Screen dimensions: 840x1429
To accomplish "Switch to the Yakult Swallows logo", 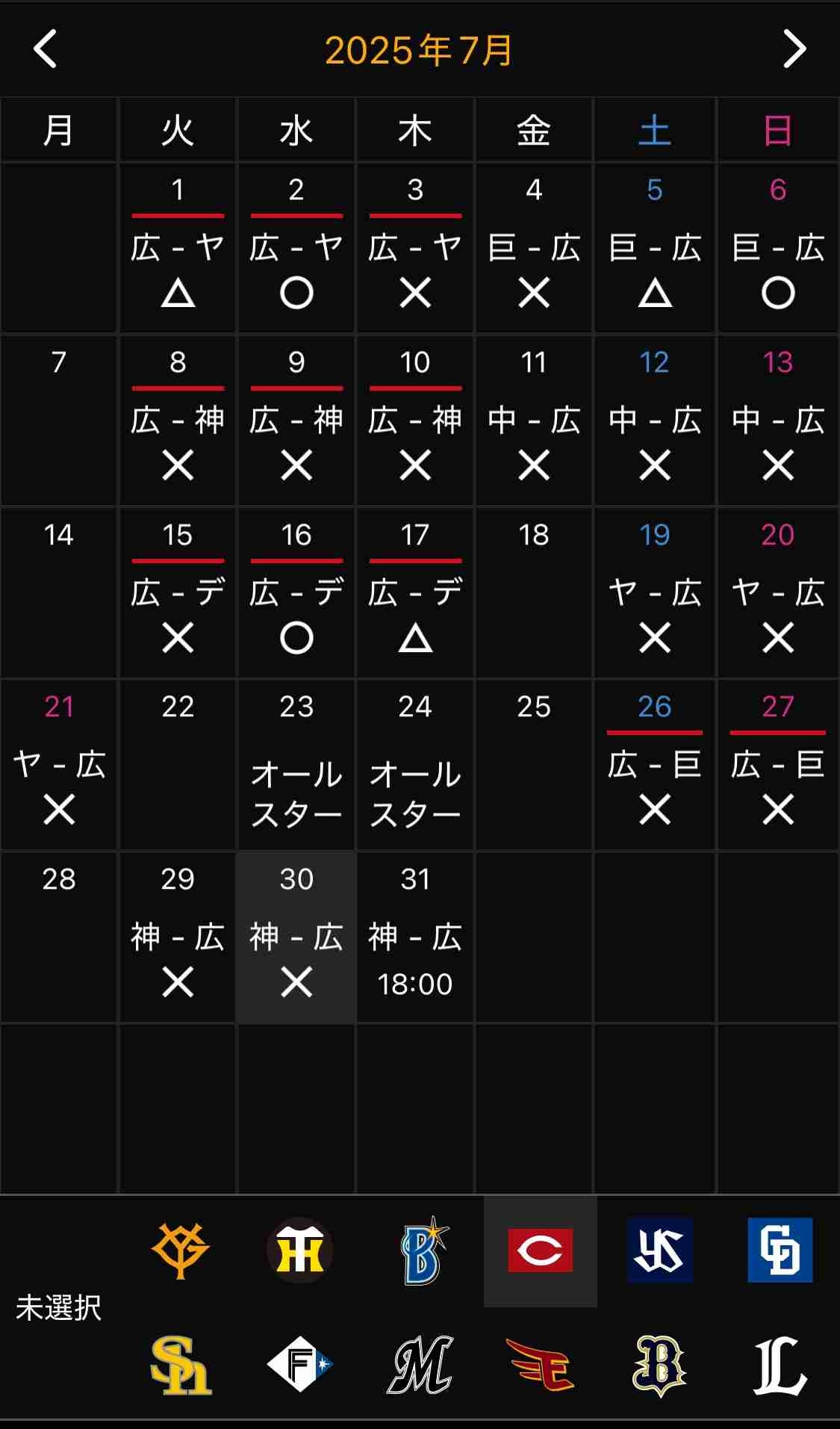I will coord(660,1250).
